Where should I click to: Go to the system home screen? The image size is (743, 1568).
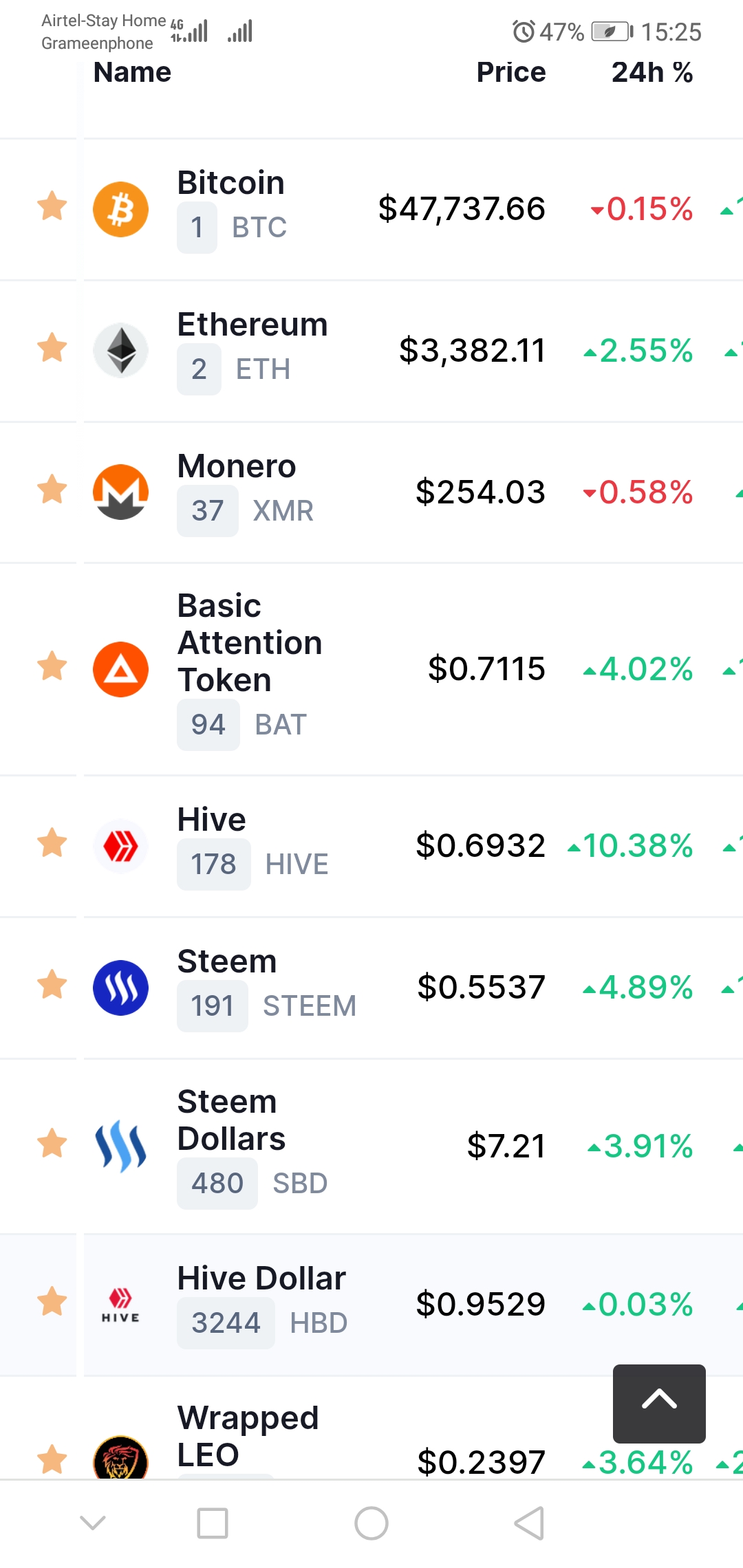tap(371, 1523)
